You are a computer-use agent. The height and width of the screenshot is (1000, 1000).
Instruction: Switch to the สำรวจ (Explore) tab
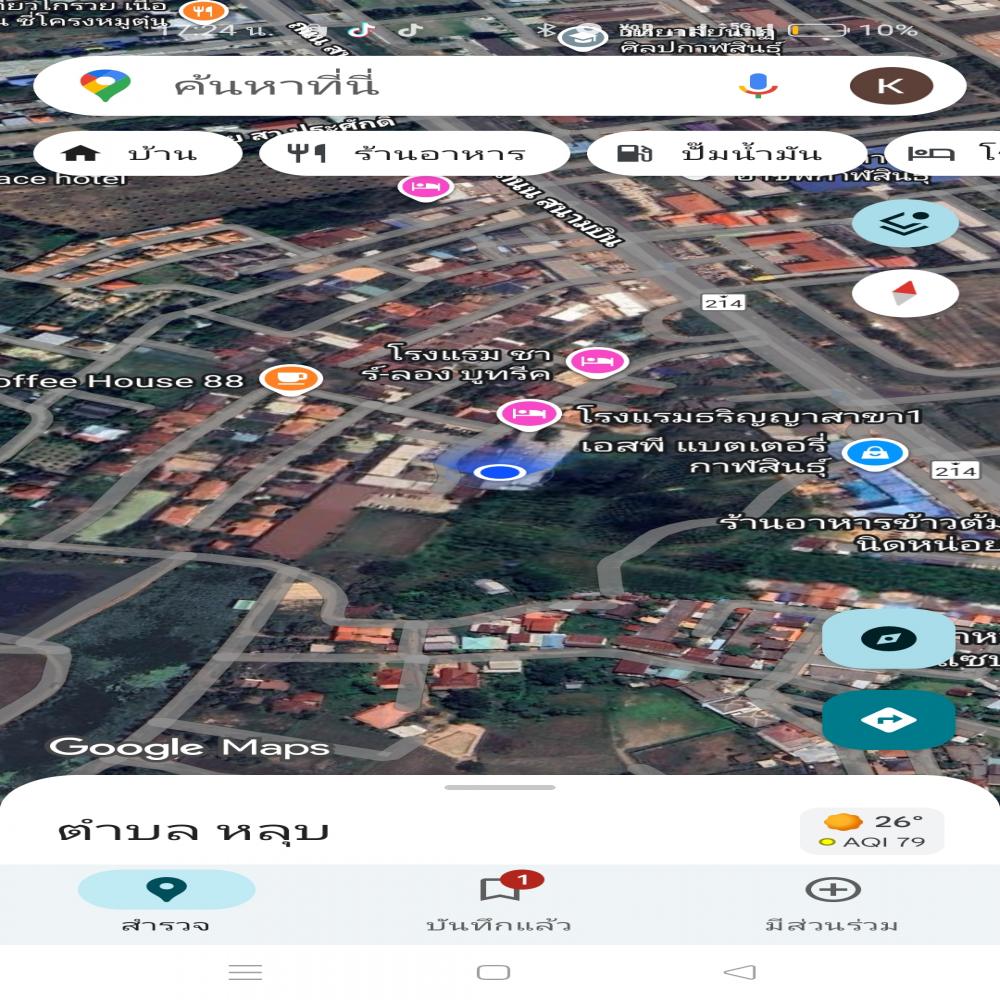[166, 903]
